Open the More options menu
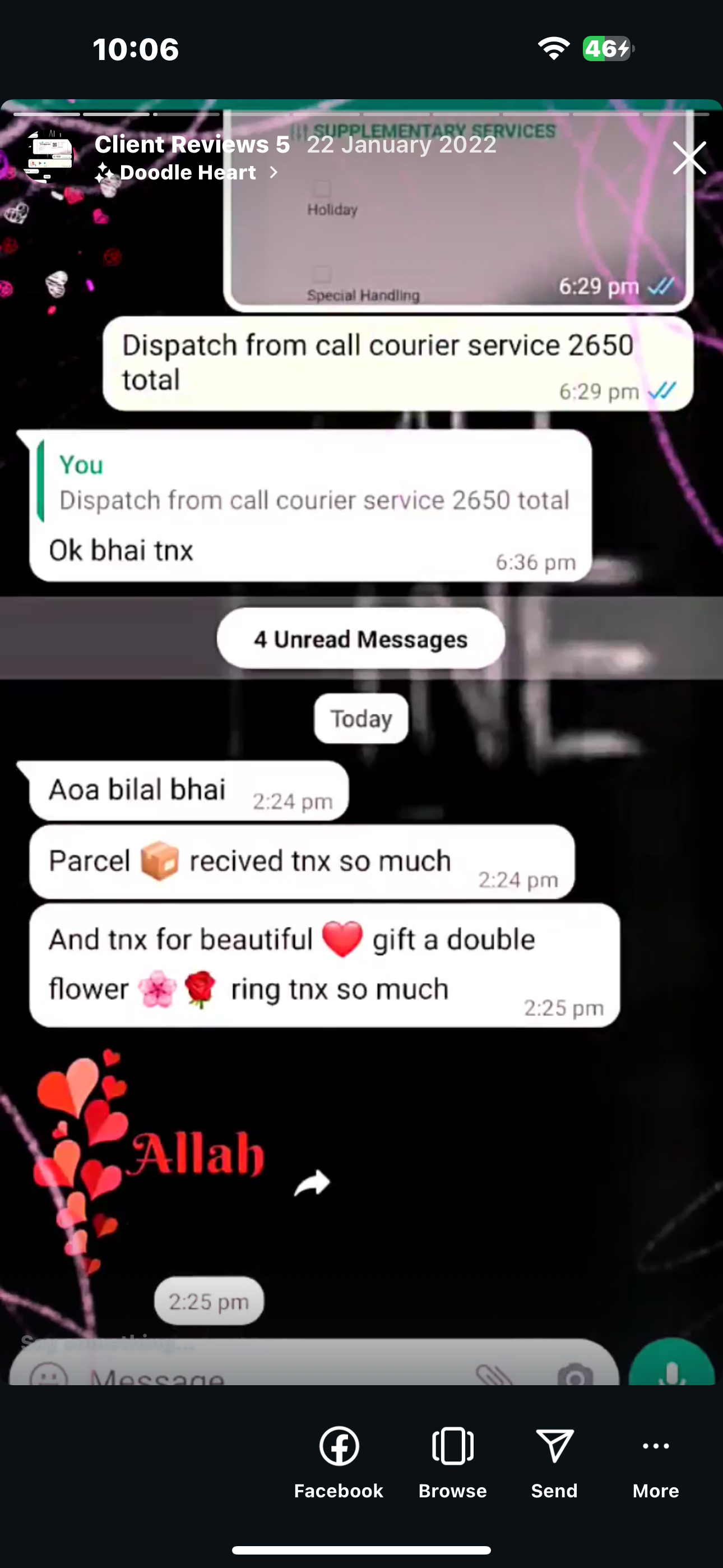 tap(655, 1461)
